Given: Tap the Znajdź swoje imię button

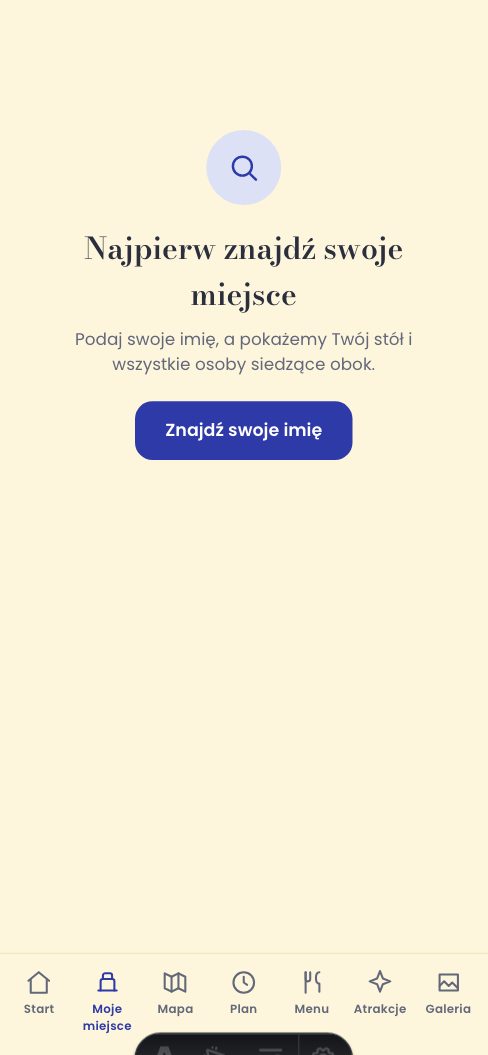Looking at the screenshot, I should coord(244,431).
